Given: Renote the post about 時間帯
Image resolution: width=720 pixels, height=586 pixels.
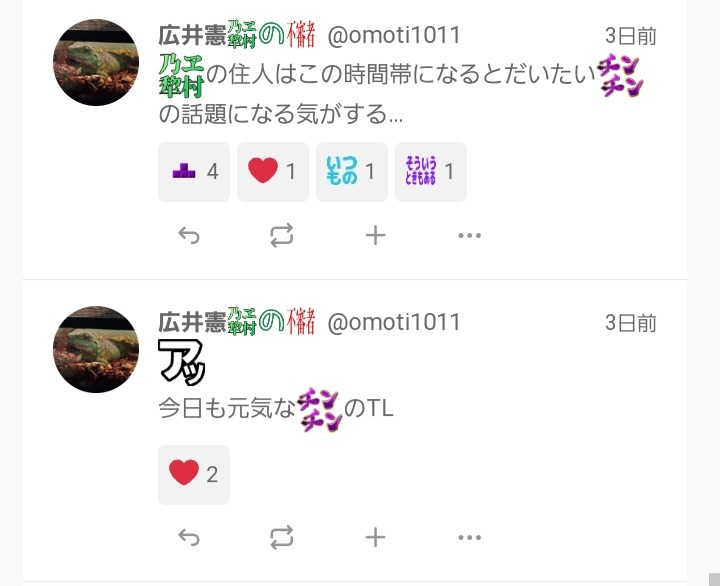Looking at the screenshot, I should (x=281, y=235).
